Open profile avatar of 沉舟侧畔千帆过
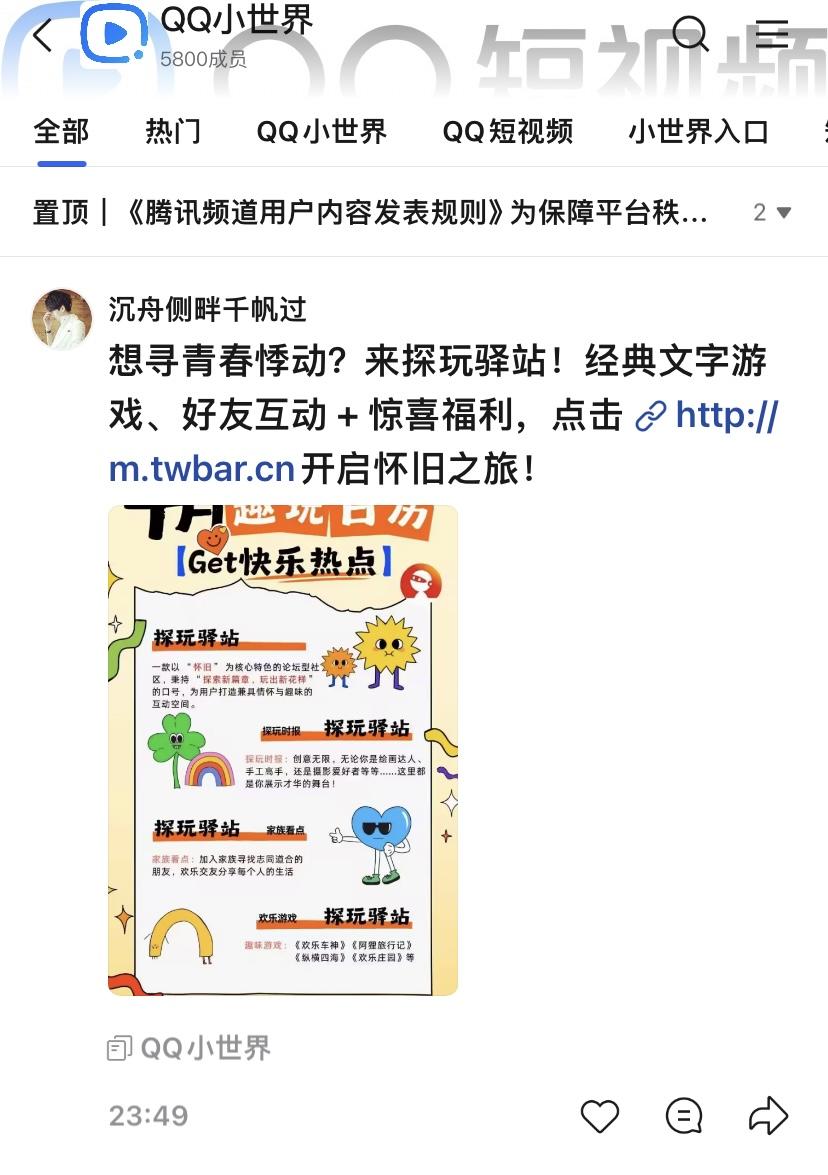This screenshot has width=828, height=1175. [x=63, y=320]
